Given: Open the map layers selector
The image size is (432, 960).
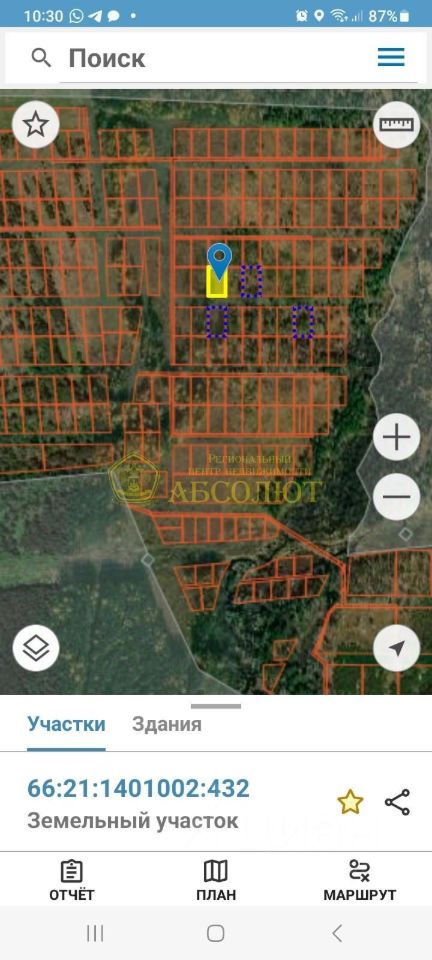Looking at the screenshot, I should coord(36,648).
